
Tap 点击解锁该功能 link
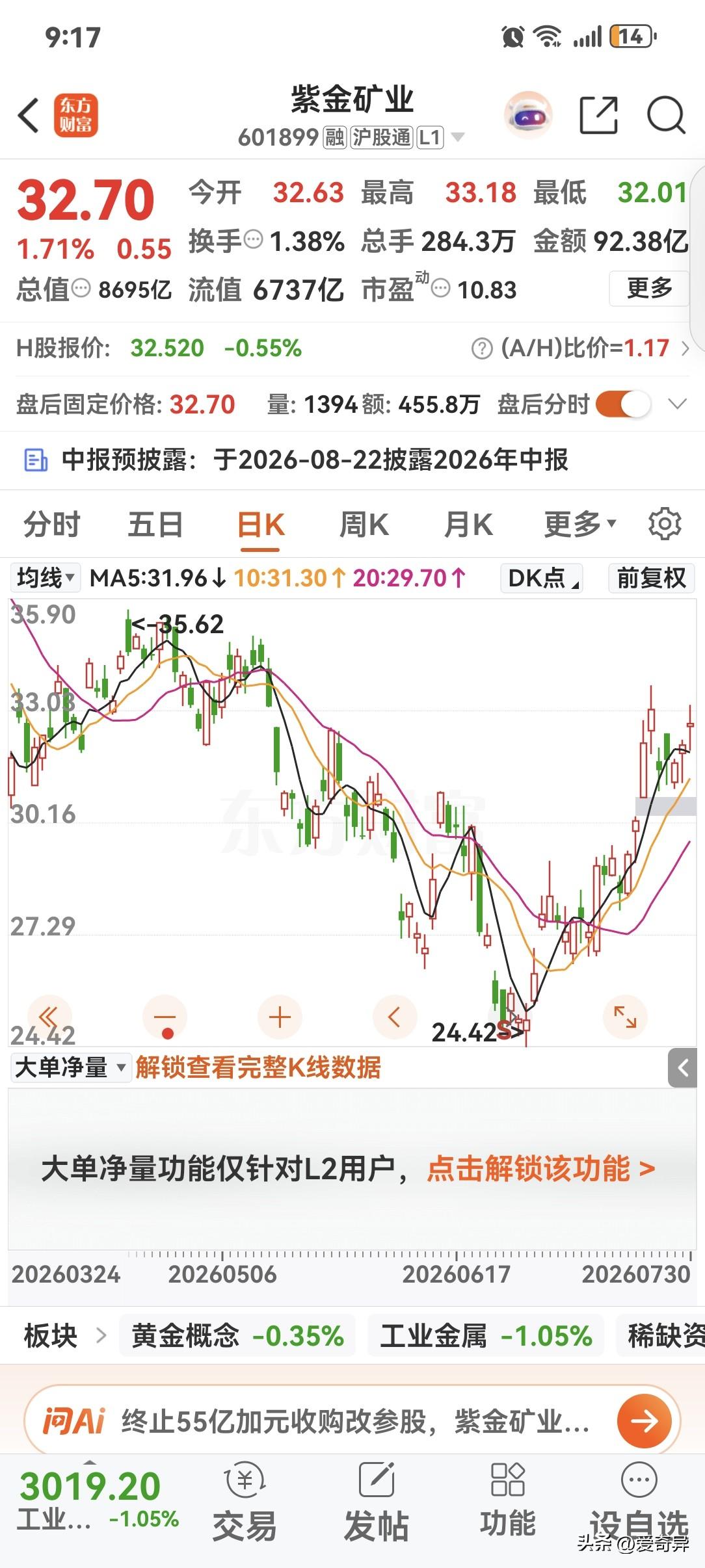(x=541, y=1168)
